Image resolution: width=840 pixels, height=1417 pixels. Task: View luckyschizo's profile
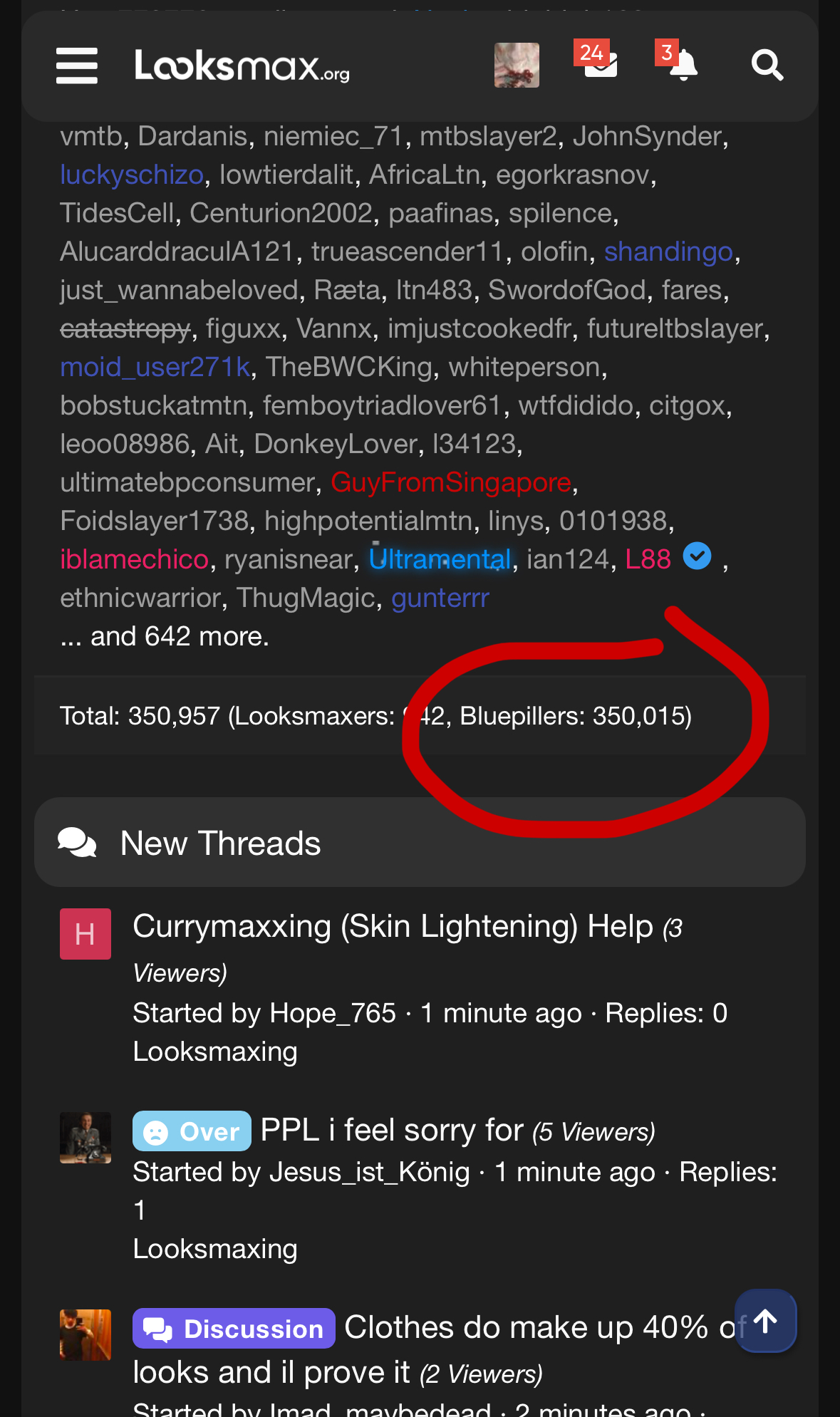[132, 175]
